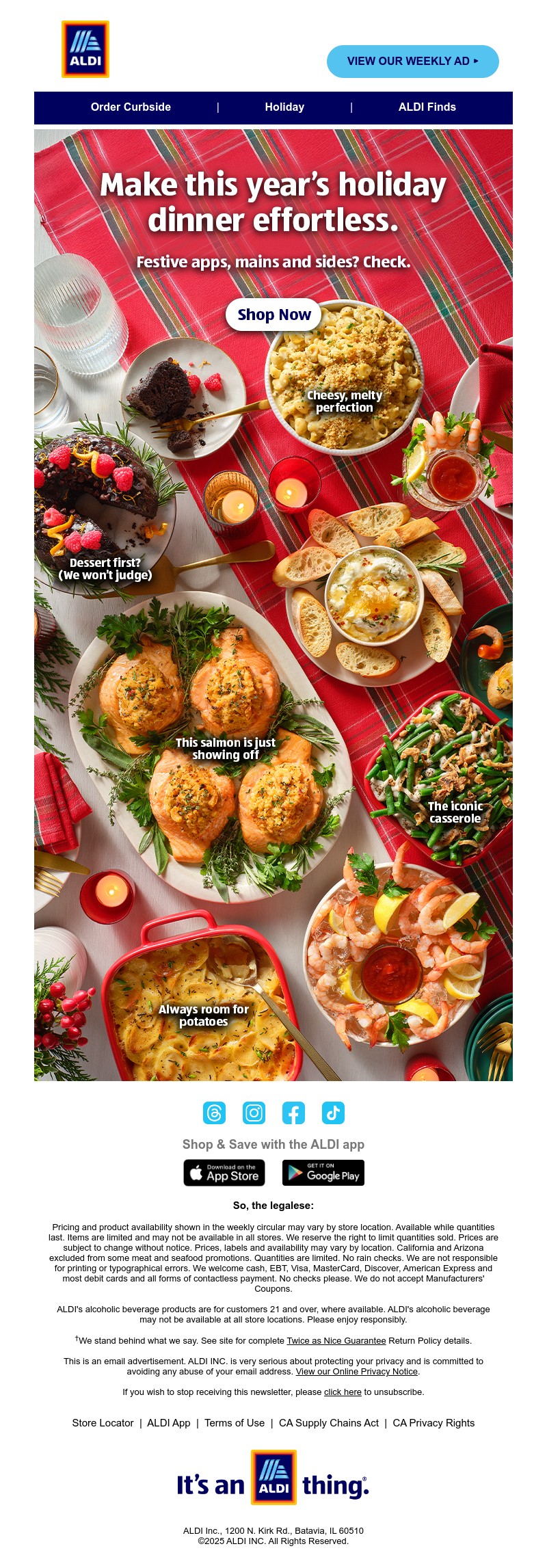The image size is (547, 1568).
Task: Read the Terms of Use
Action: click(x=235, y=1423)
